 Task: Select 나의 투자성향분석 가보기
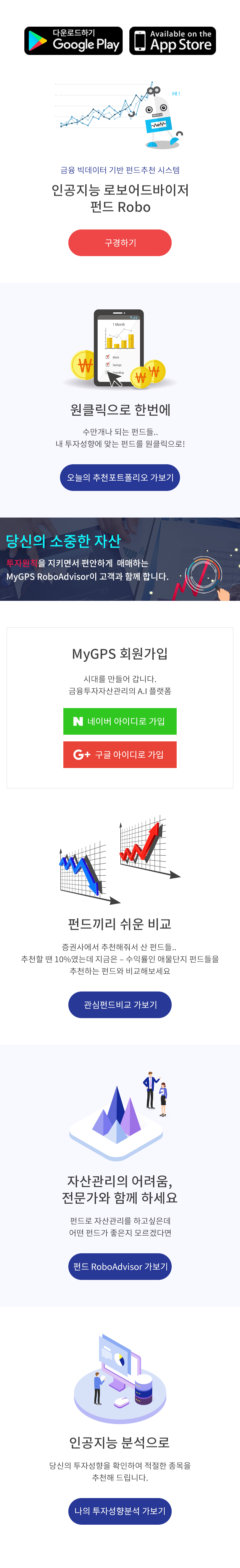pos(119,1511)
